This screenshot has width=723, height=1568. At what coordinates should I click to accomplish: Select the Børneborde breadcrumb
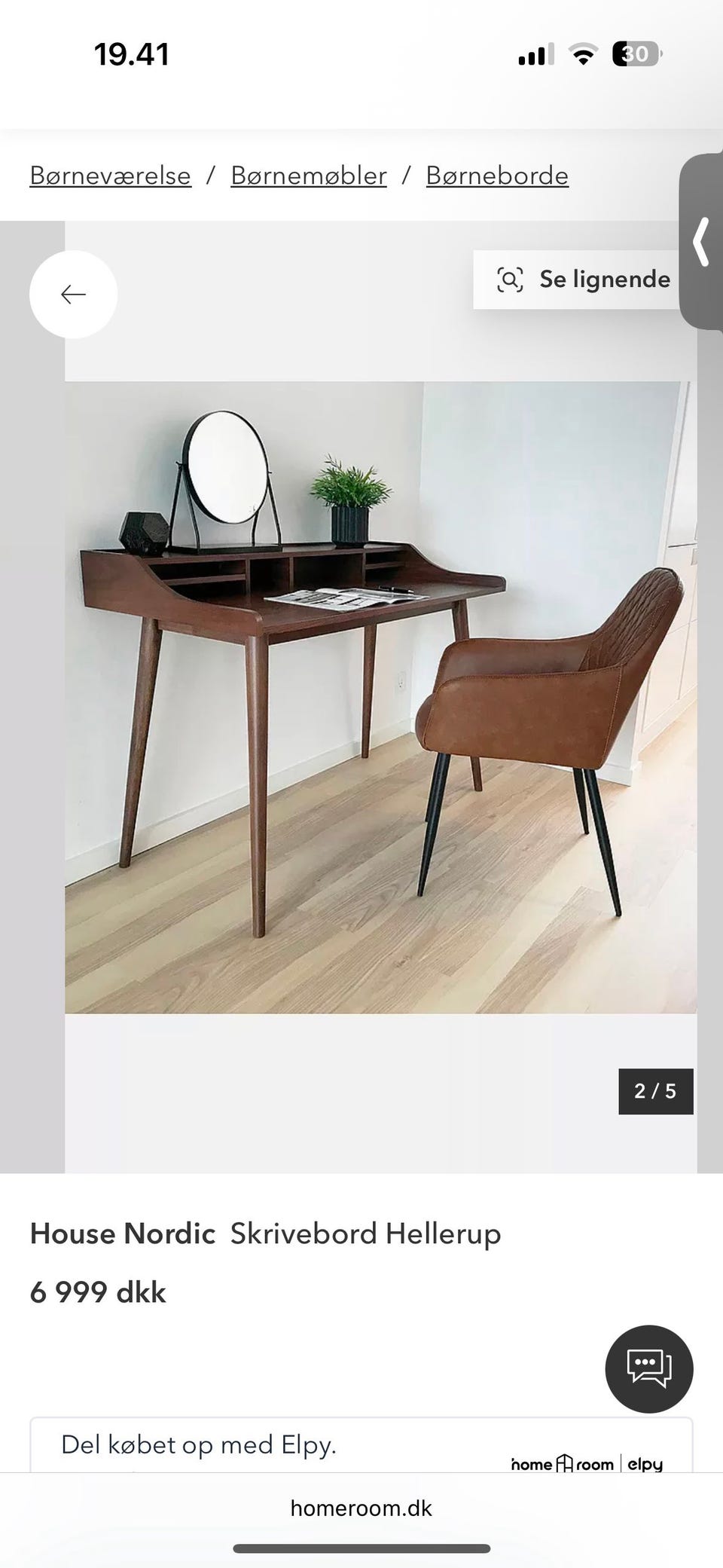pyautogui.click(x=497, y=174)
